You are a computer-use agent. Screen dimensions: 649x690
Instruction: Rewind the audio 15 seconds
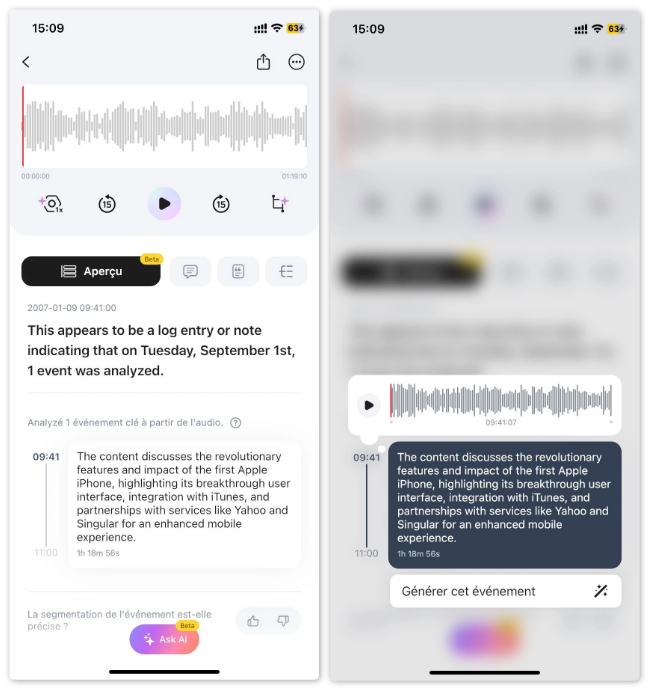107,204
